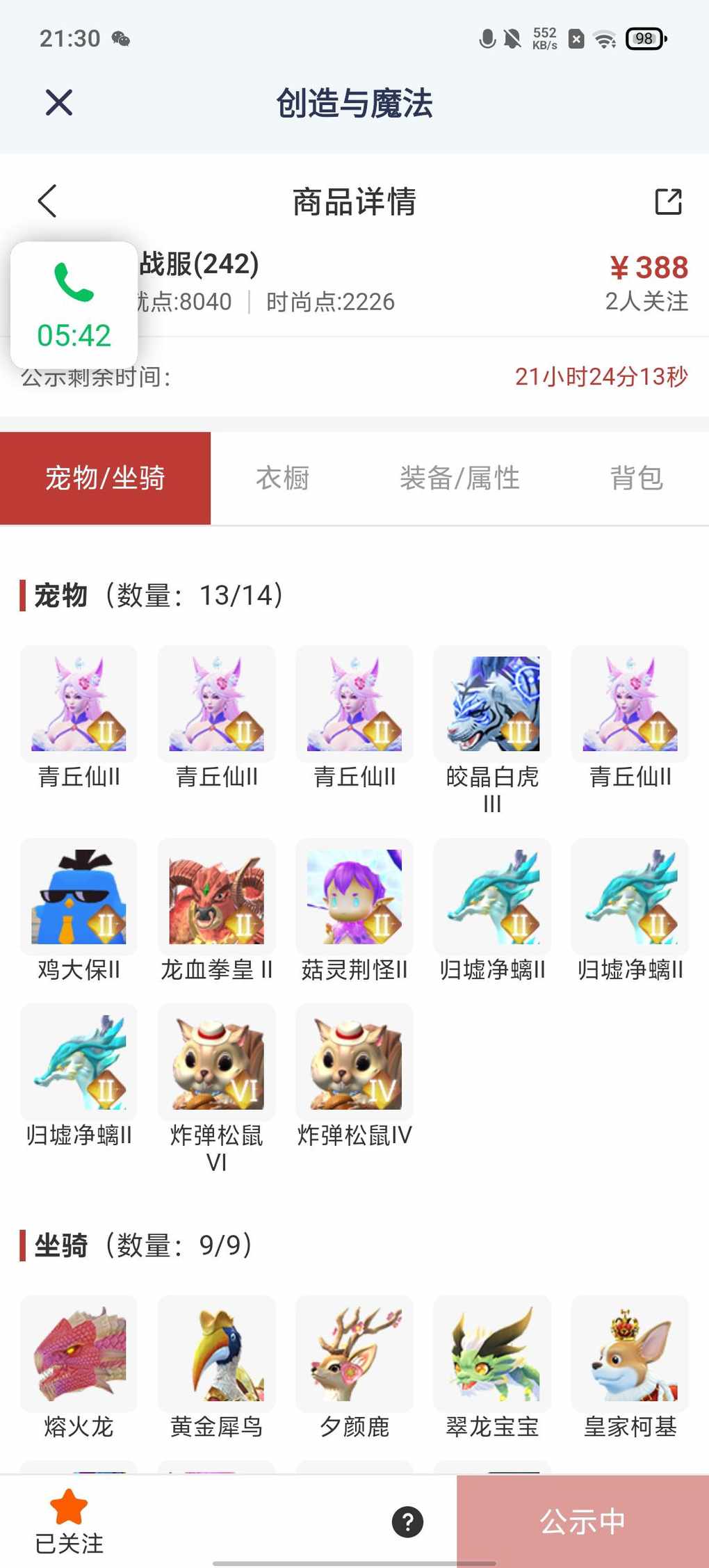The width and height of the screenshot is (709, 1568).
Task: Return to the ongoing call bubble
Action: point(74,305)
